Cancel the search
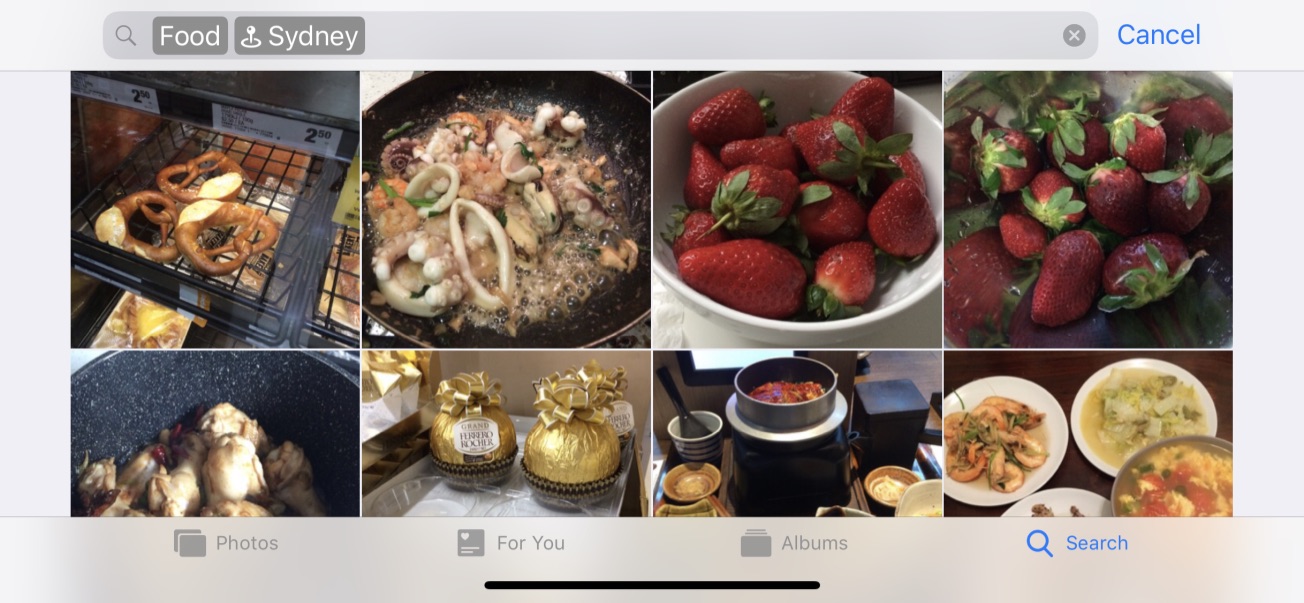1304x603 pixels. (x=1158, y=35)
